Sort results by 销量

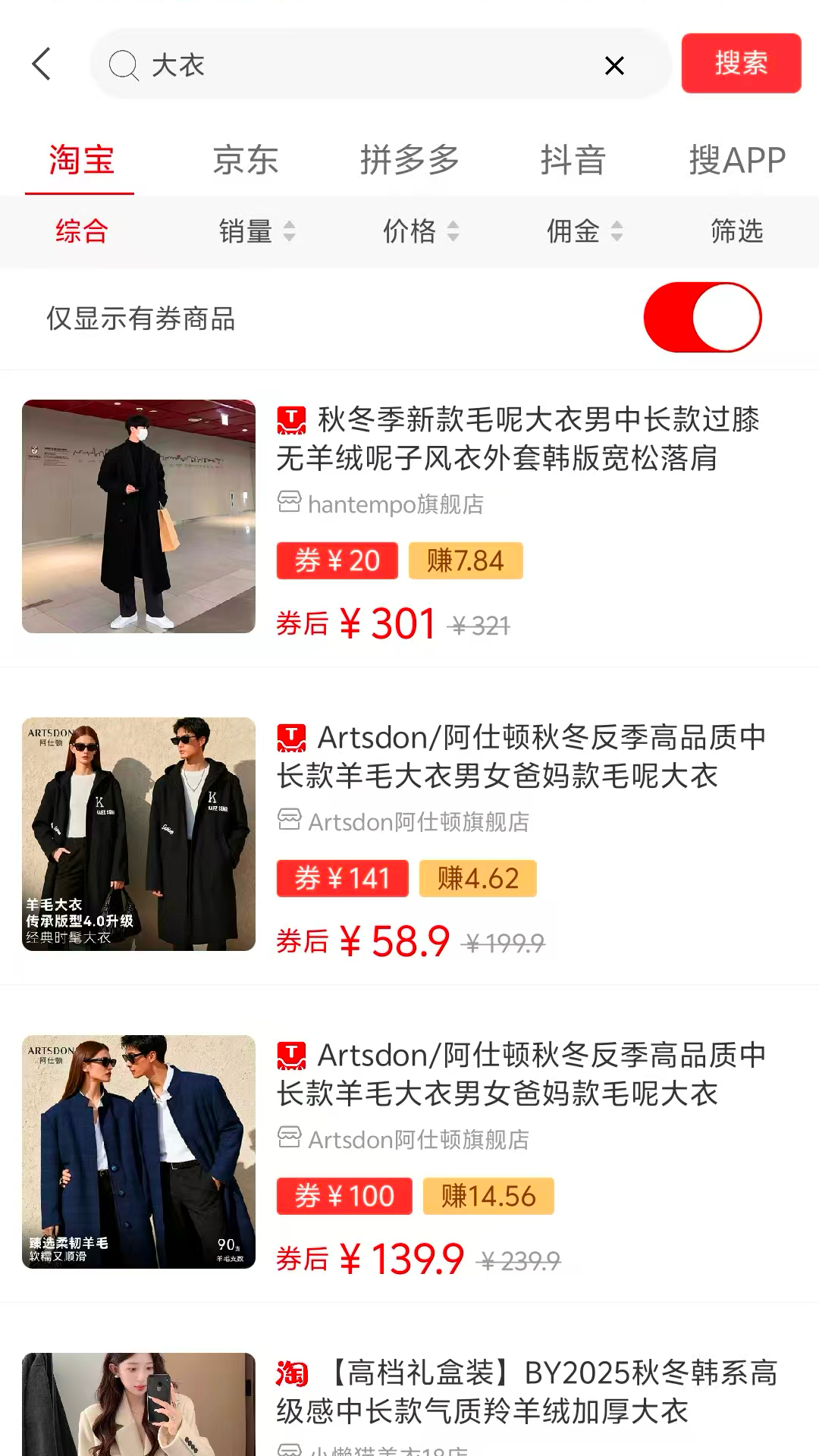tap(256, 231)
